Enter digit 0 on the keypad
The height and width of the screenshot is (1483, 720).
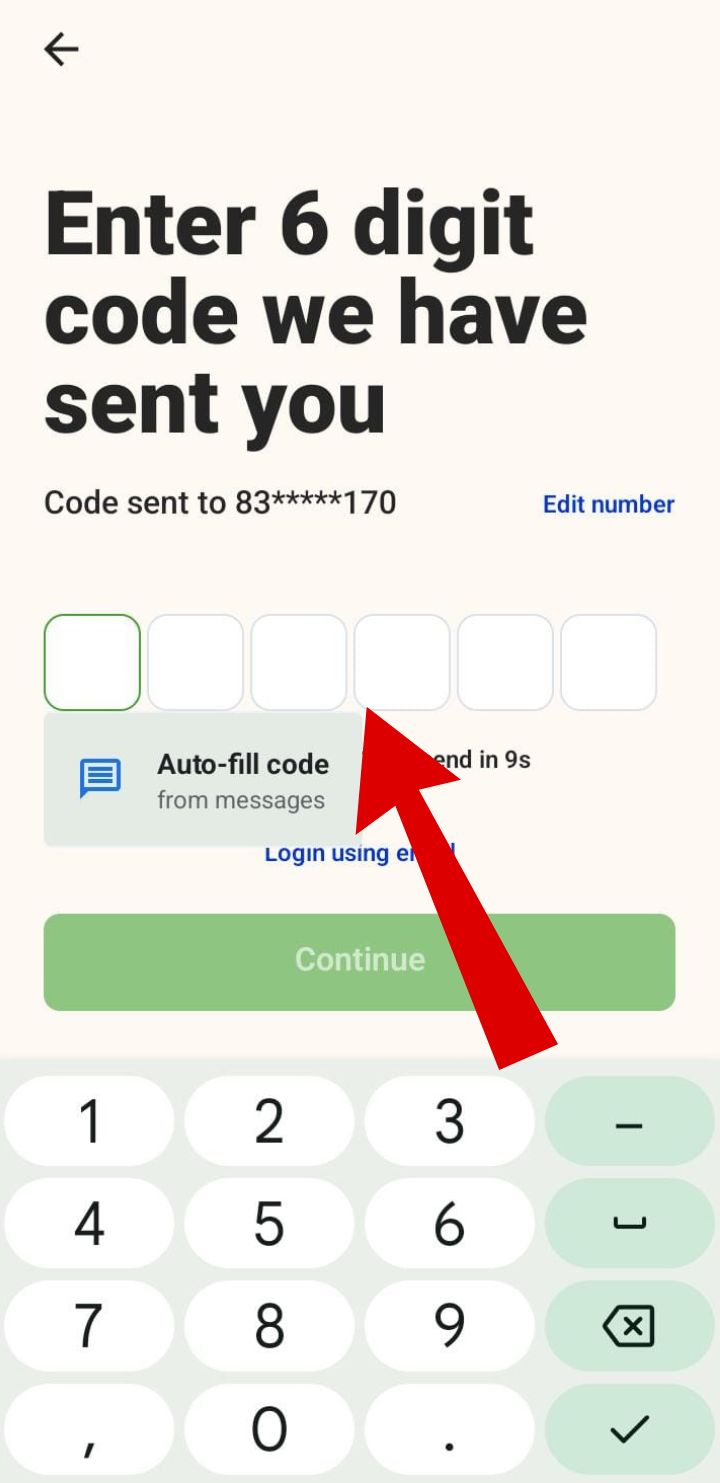click(268, 1429)
